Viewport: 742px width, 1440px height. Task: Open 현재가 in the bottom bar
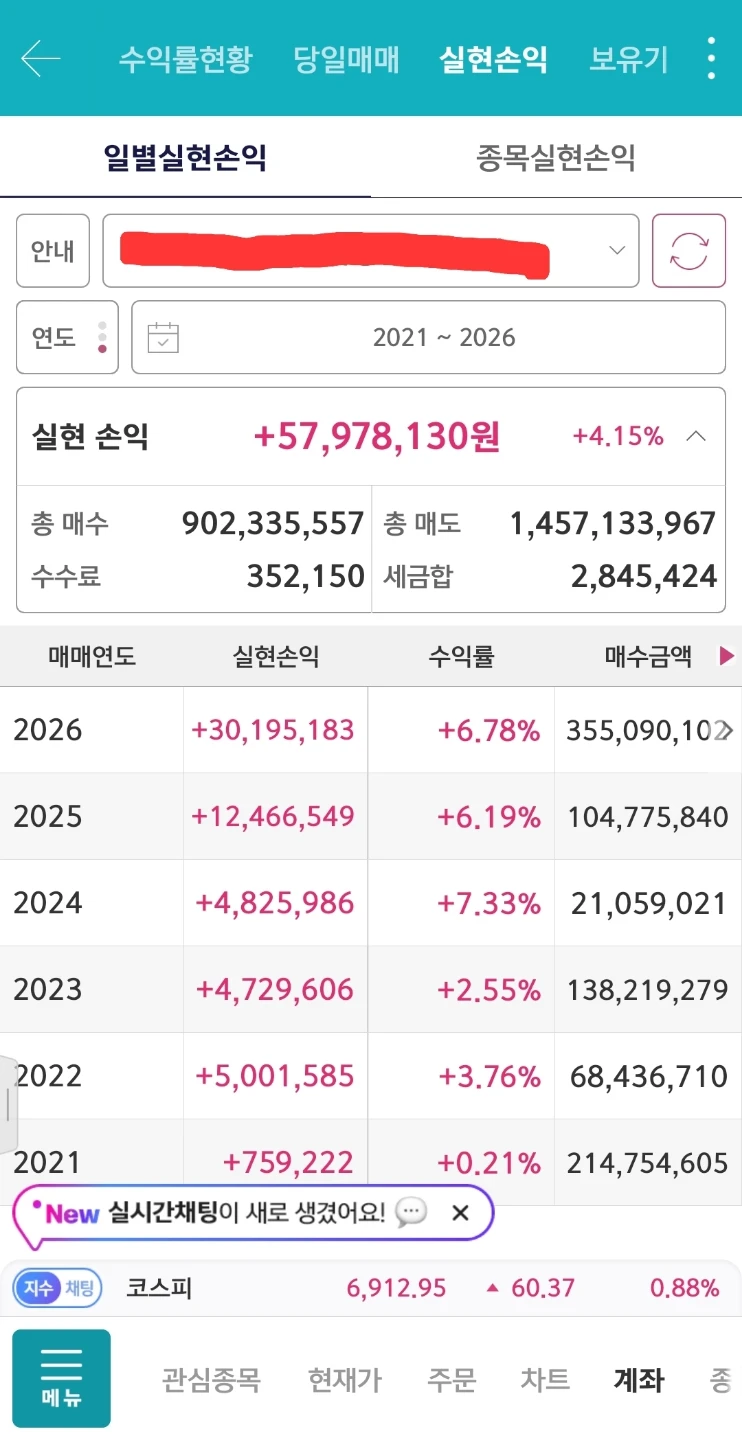click(345, 1381)
